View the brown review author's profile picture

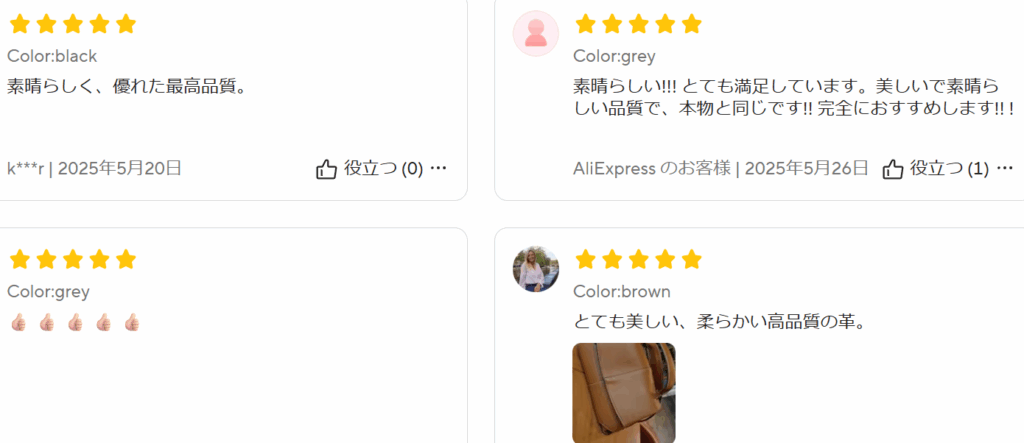535,269
